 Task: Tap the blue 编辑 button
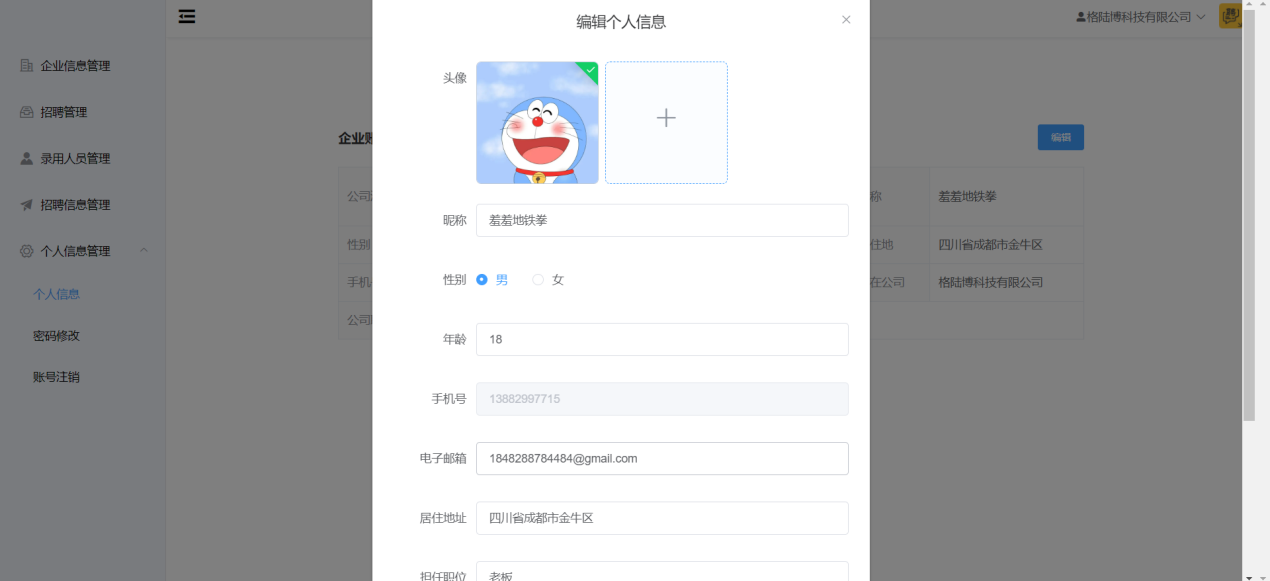(x=1060, y=138)
